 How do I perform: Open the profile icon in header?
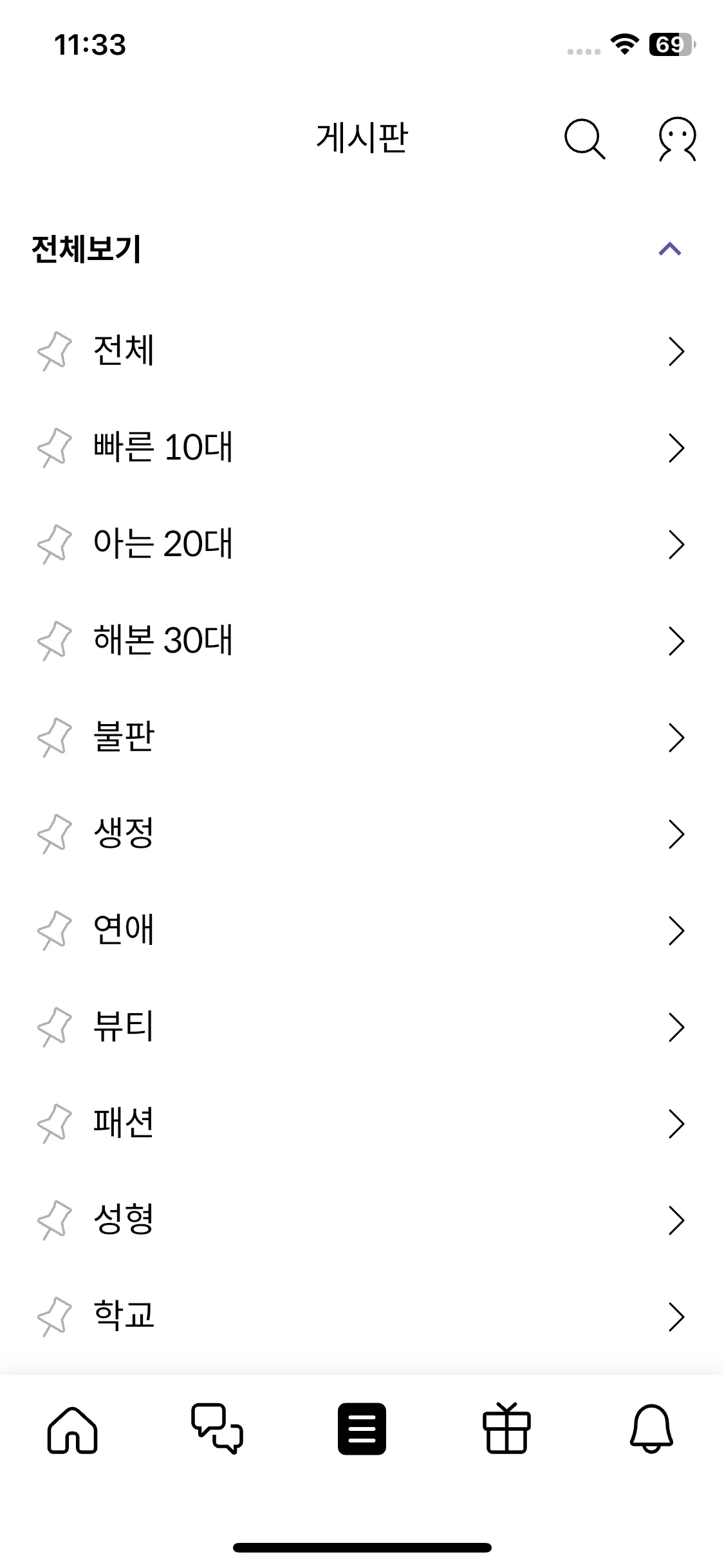pos(677,138)
